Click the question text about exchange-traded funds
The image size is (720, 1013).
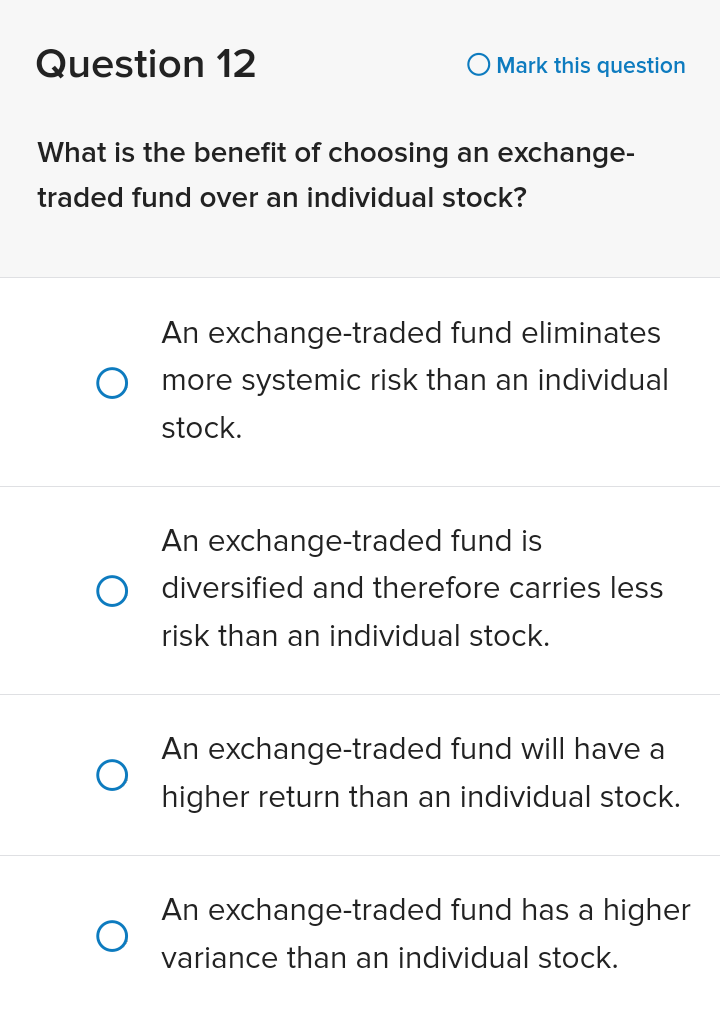coord(333,175)
